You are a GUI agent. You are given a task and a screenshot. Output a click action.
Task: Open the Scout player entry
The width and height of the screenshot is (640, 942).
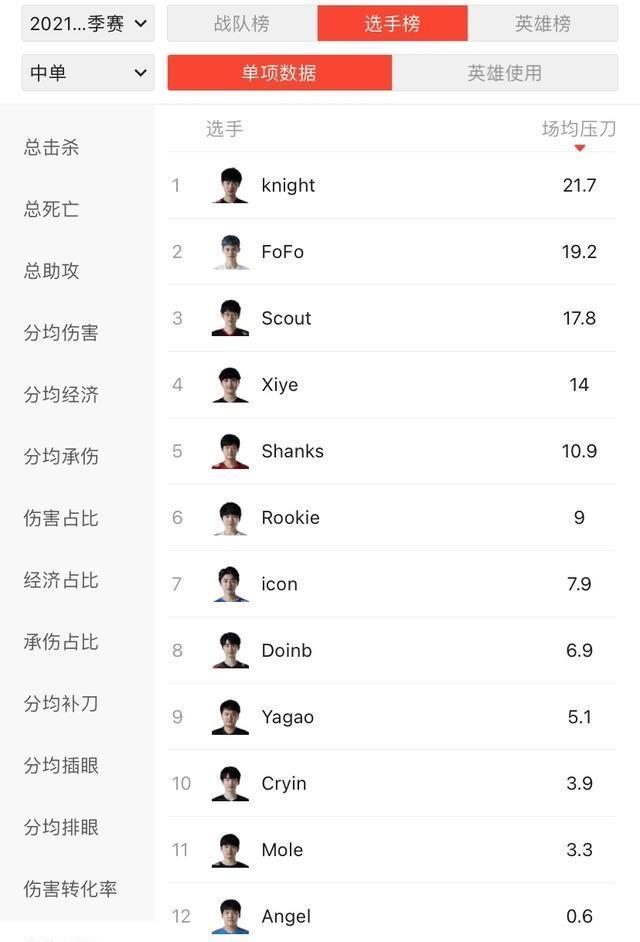click(x=286, y=318)
